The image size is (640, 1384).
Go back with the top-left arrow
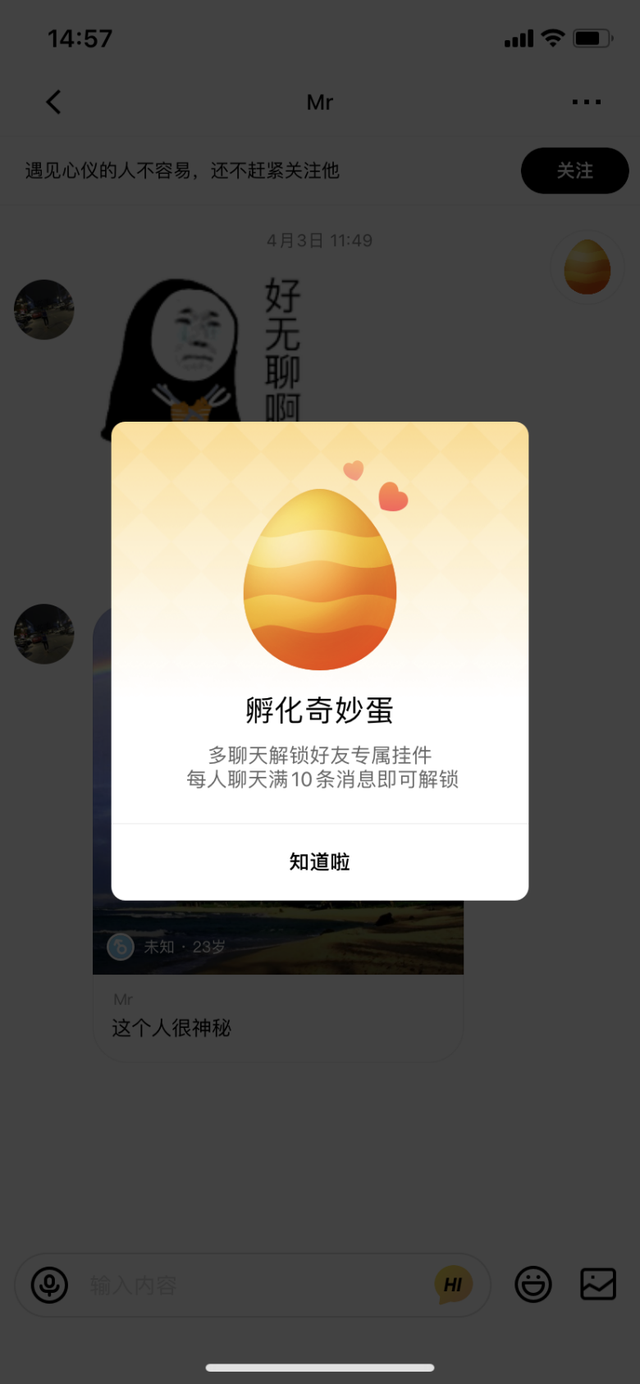click(x=54, y=102)
